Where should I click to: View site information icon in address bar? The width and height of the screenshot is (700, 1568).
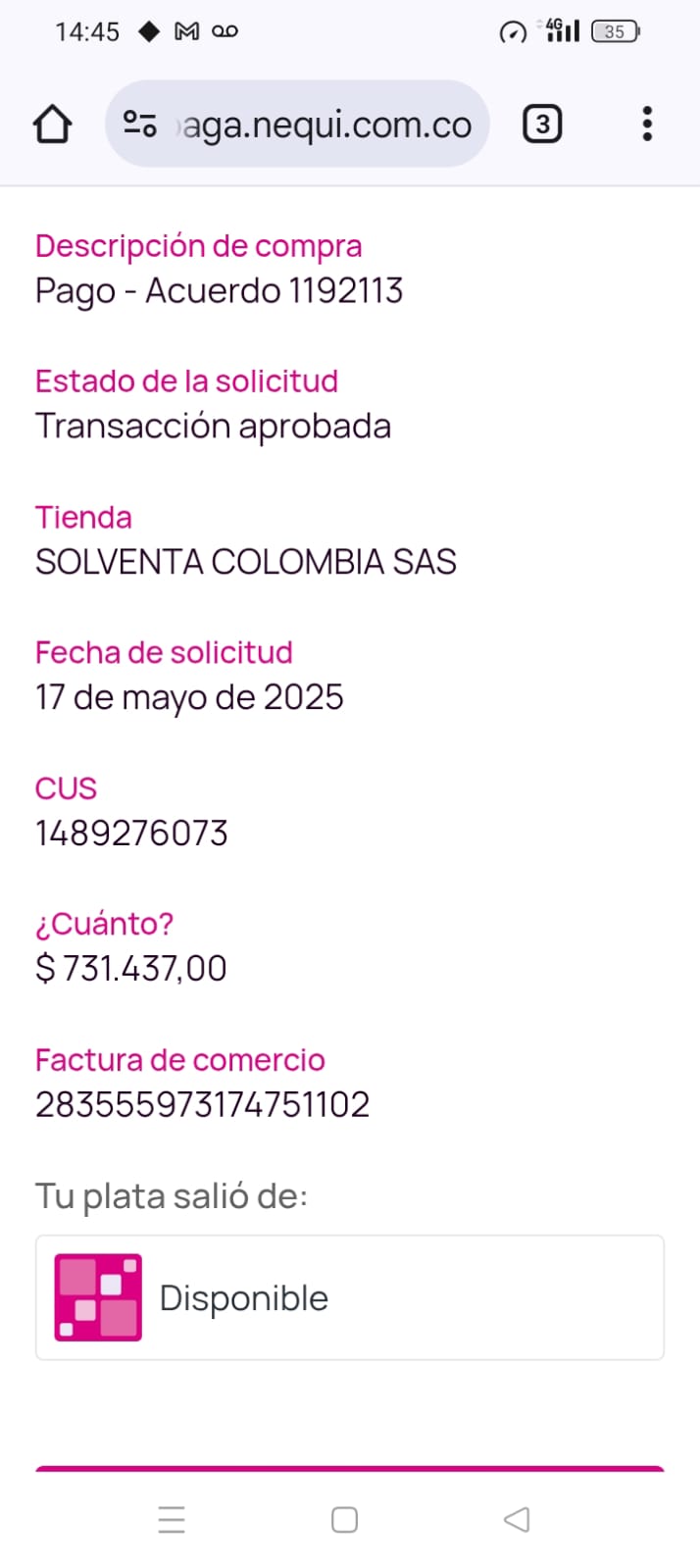point(140,125)
